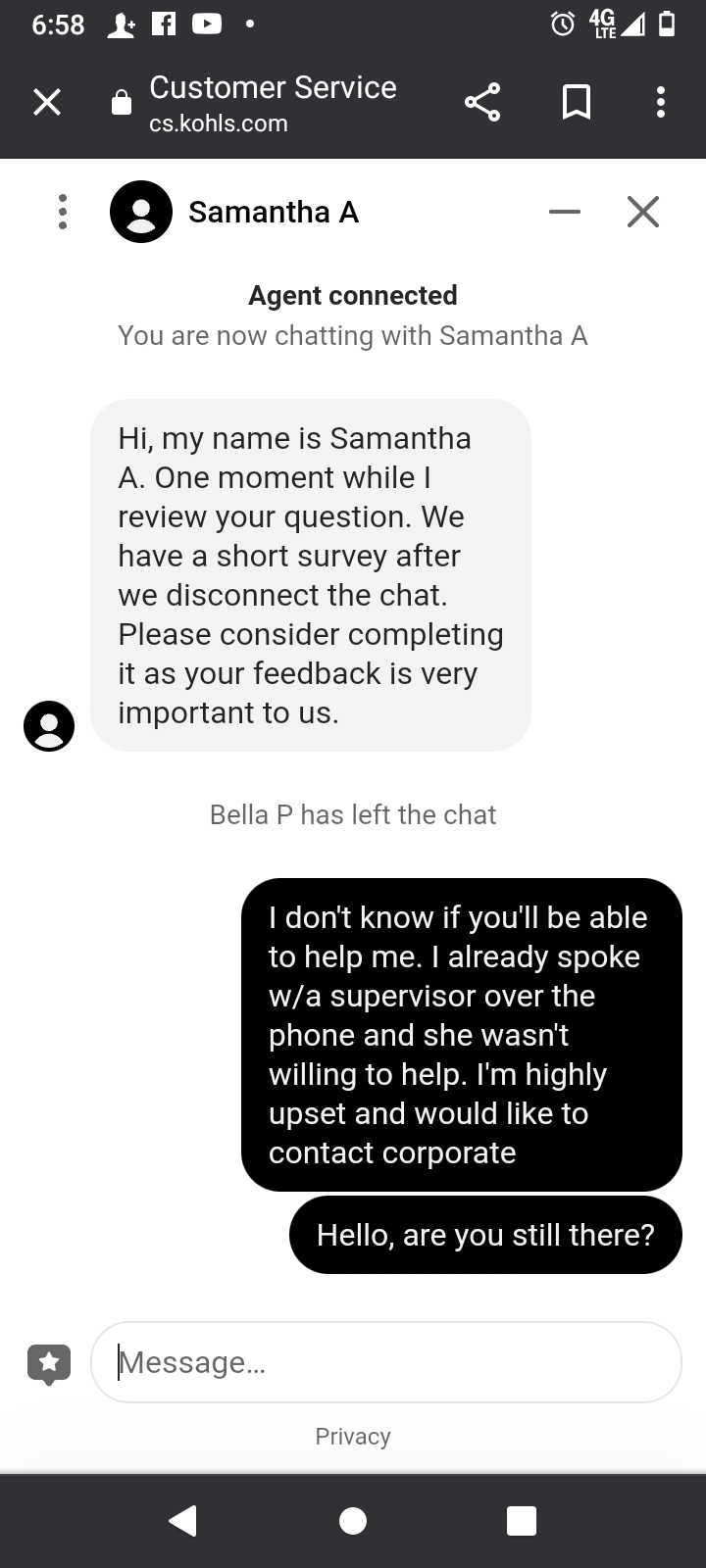
Task: Open recent apps with the square button
Action: click(x=522, y=1521)
